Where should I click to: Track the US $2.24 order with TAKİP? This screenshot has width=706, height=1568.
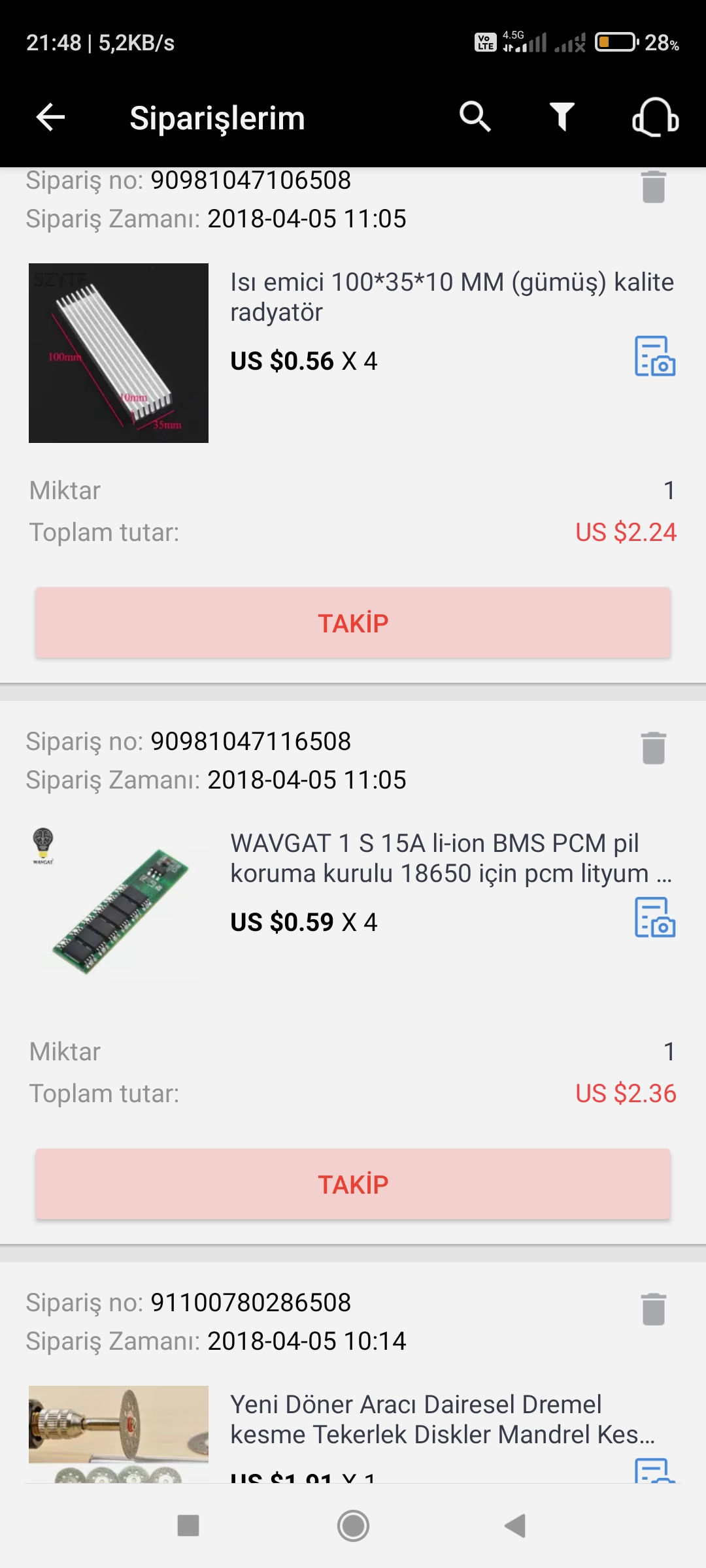(x=353, y=623)
